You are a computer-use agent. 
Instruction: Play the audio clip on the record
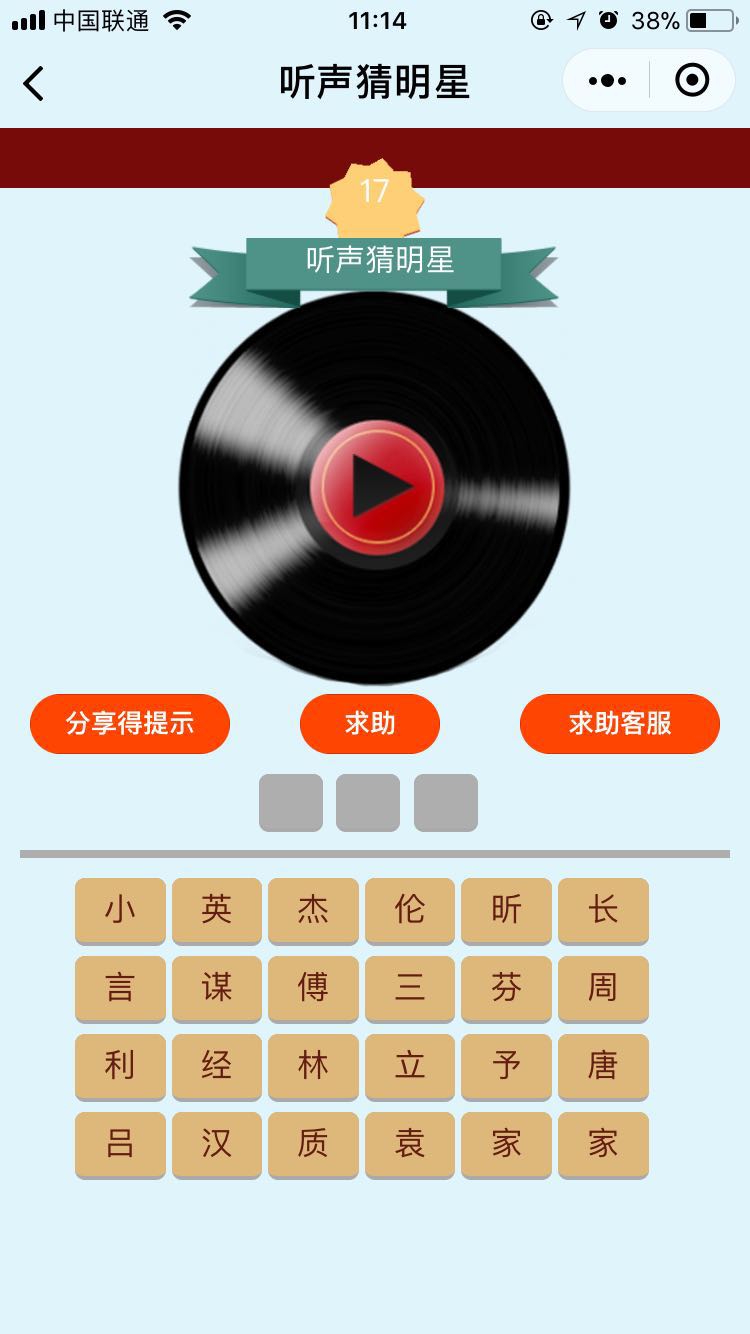click(377, 487)
